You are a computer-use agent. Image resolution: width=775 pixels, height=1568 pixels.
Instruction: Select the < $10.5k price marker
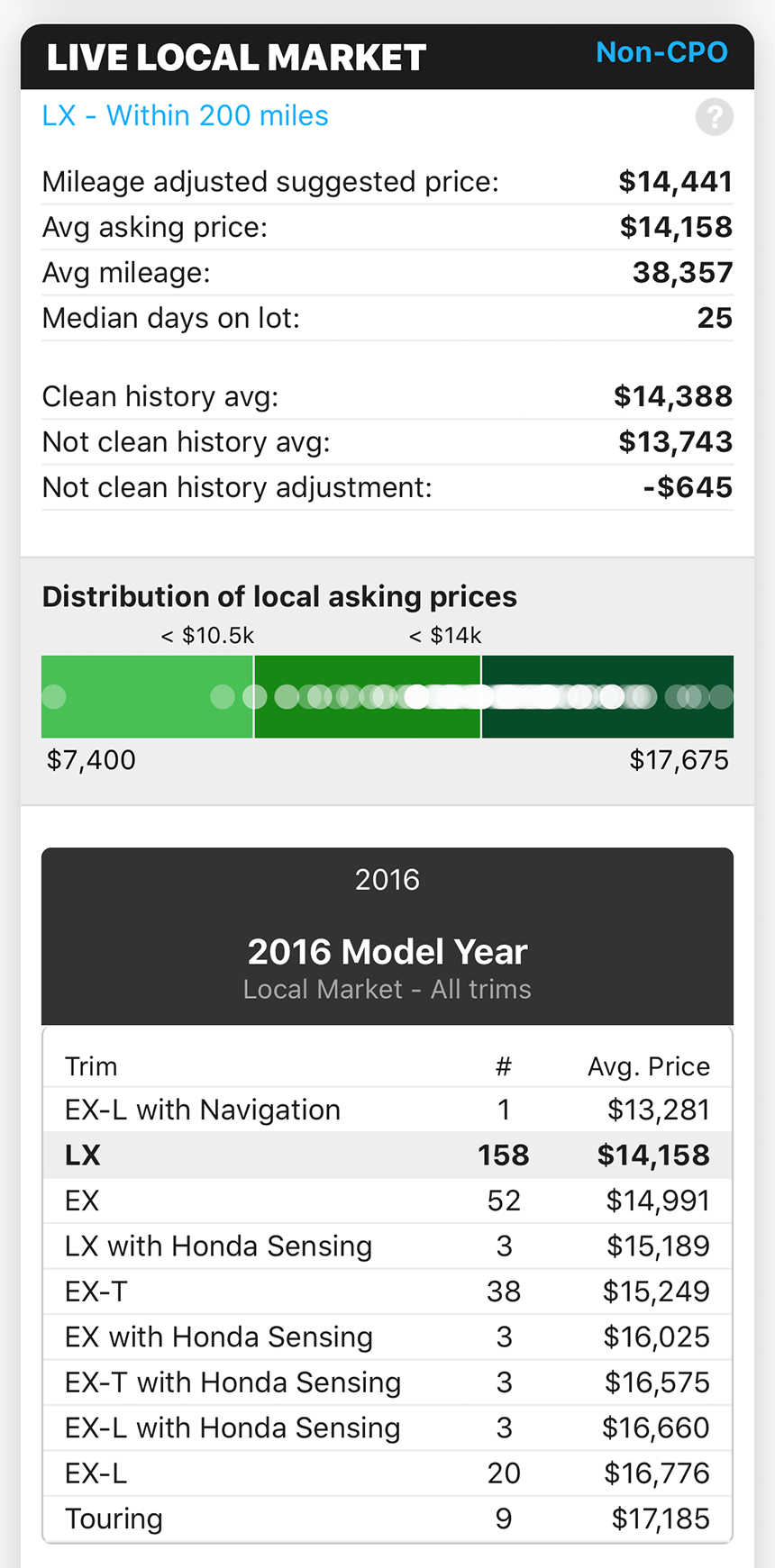tap(207, 635)
